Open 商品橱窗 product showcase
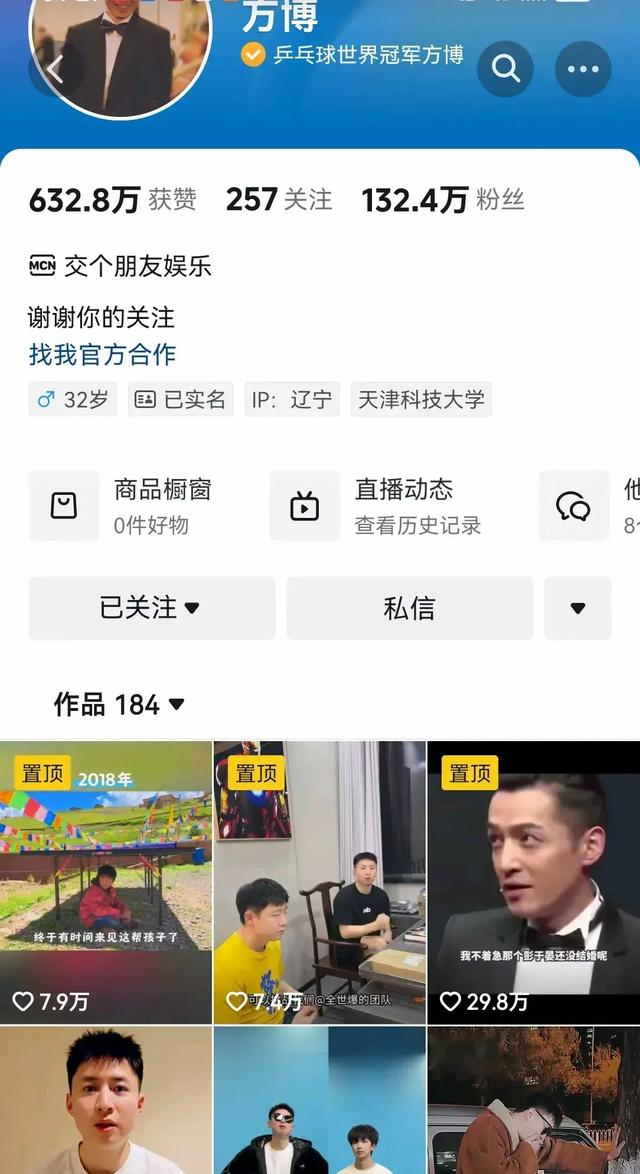 pyautogui.click(x=121, y=506)
